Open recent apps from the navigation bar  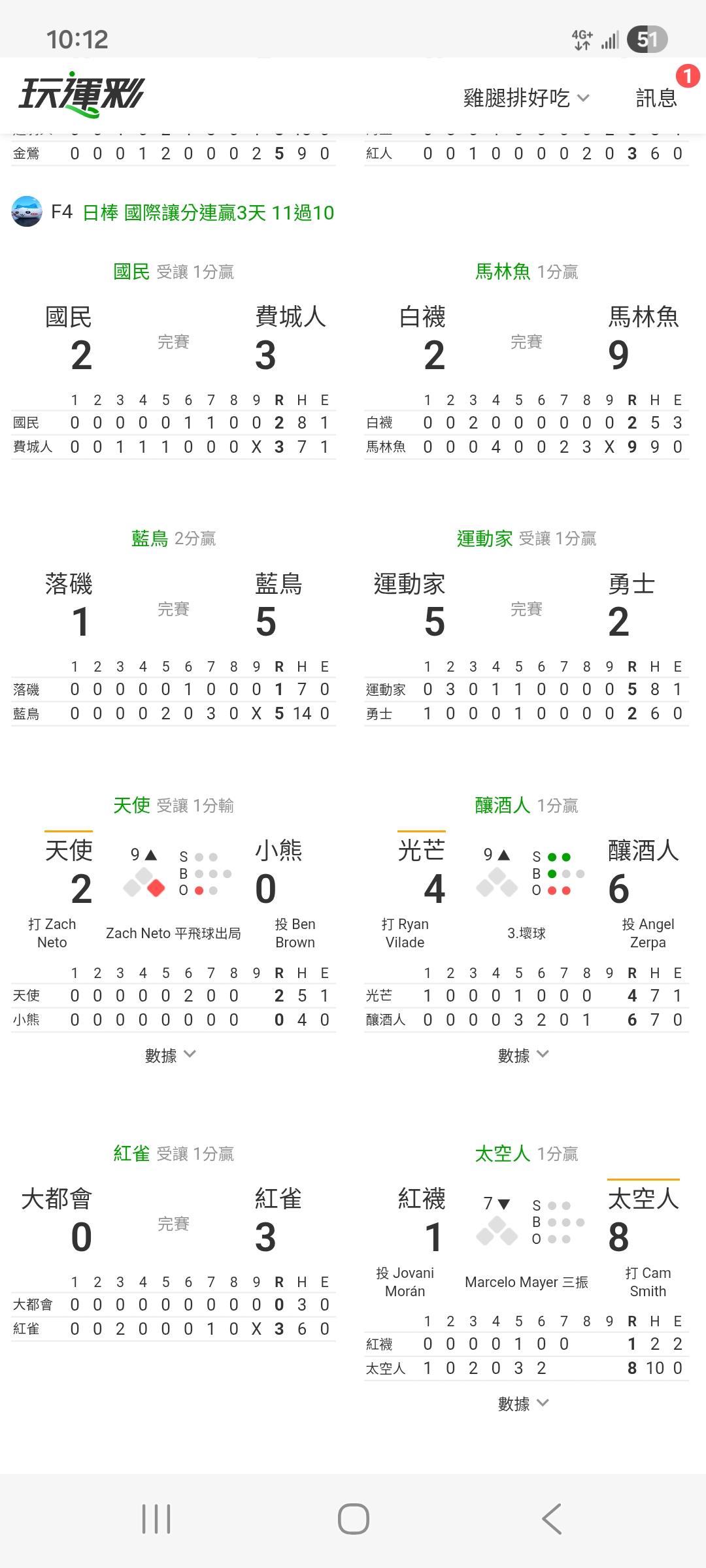pyautogui.click(x=156, y=1518)
